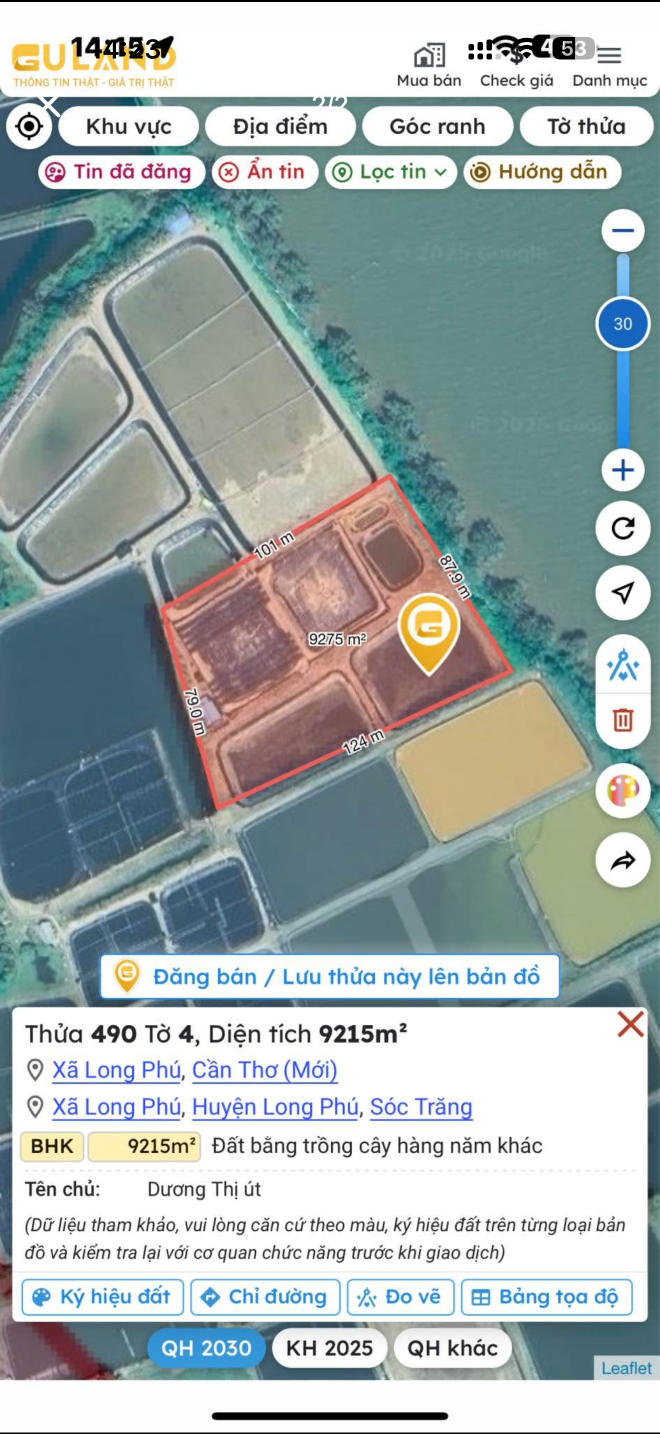This screenshot has height=1434, width=660.
Task: Tap the locate-me crosshair icon
Action: click(x=30, y=126)
